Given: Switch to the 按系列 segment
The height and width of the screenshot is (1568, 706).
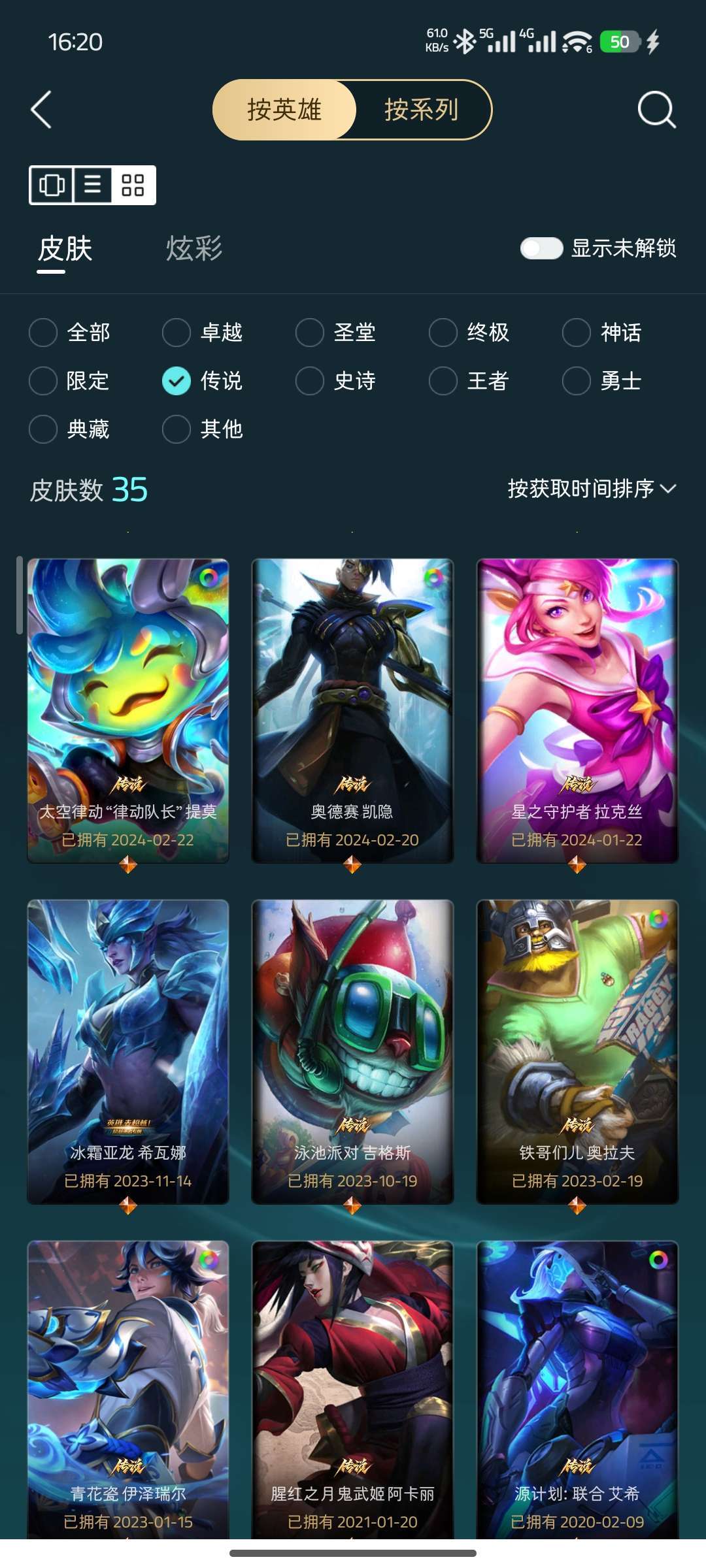Looking at the screenshot, I should (x=422, y=110).
